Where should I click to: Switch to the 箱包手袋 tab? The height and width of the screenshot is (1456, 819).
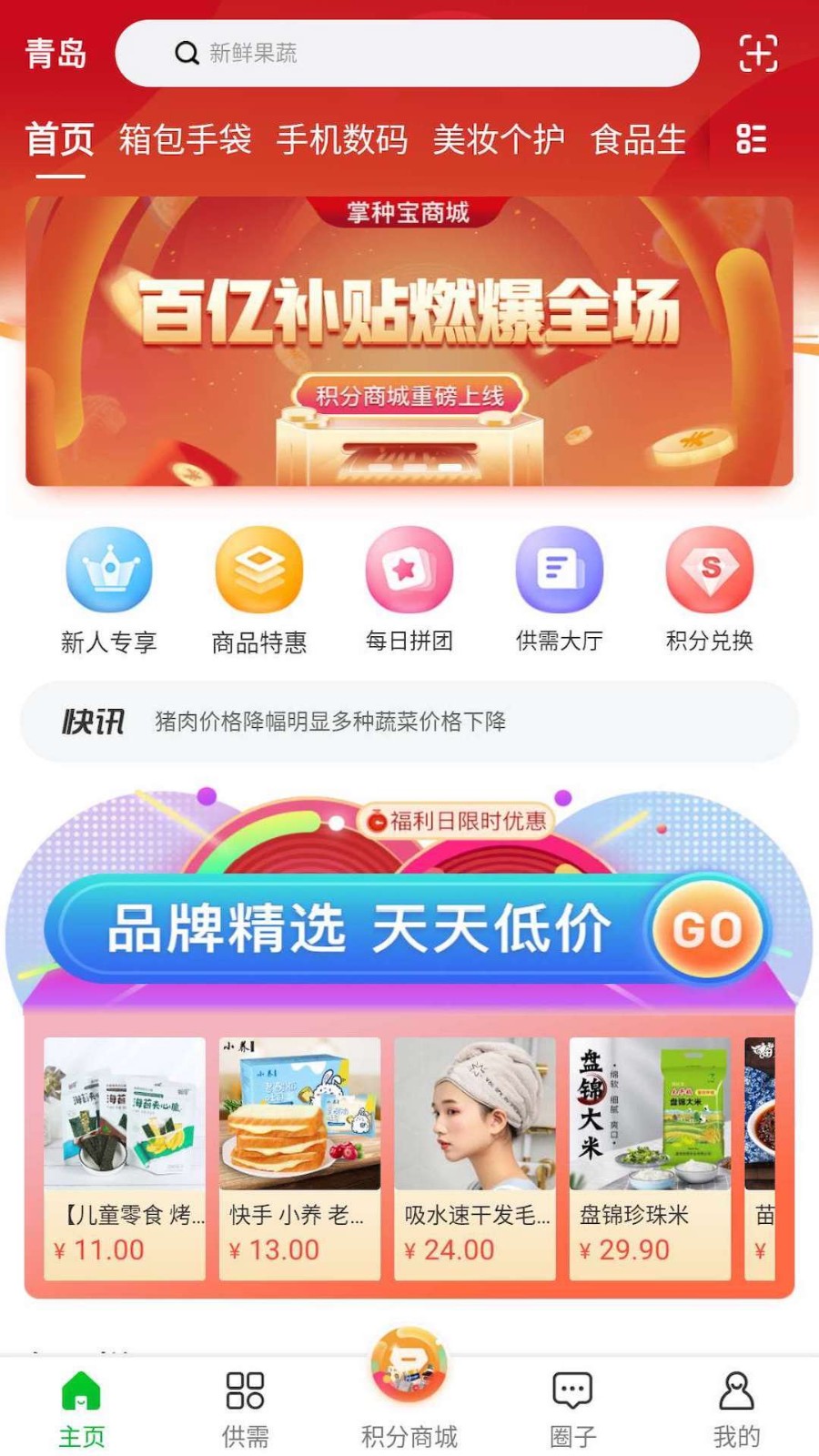tap(186, 140)
